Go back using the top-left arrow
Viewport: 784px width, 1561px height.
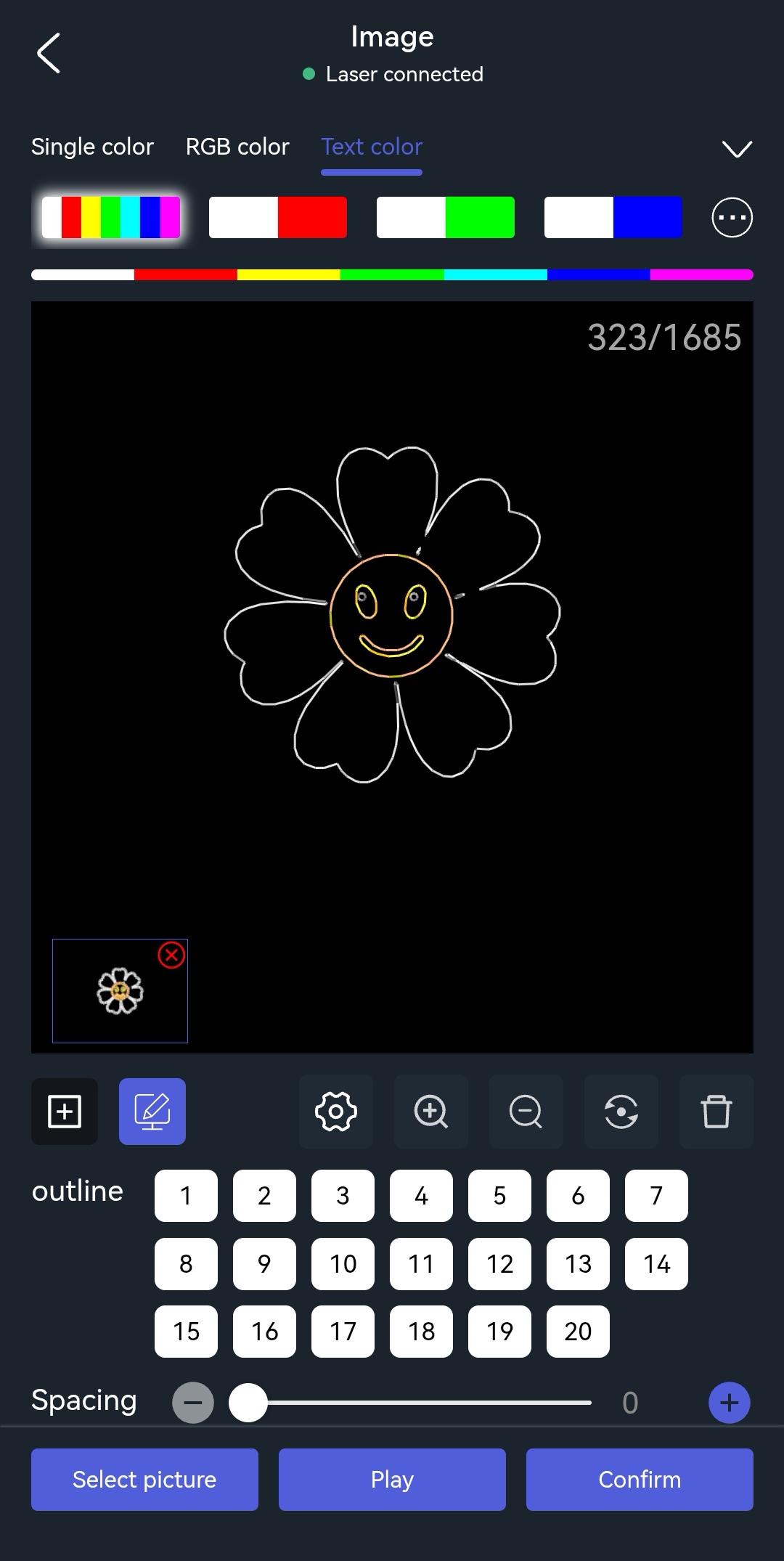coord(49,53)
